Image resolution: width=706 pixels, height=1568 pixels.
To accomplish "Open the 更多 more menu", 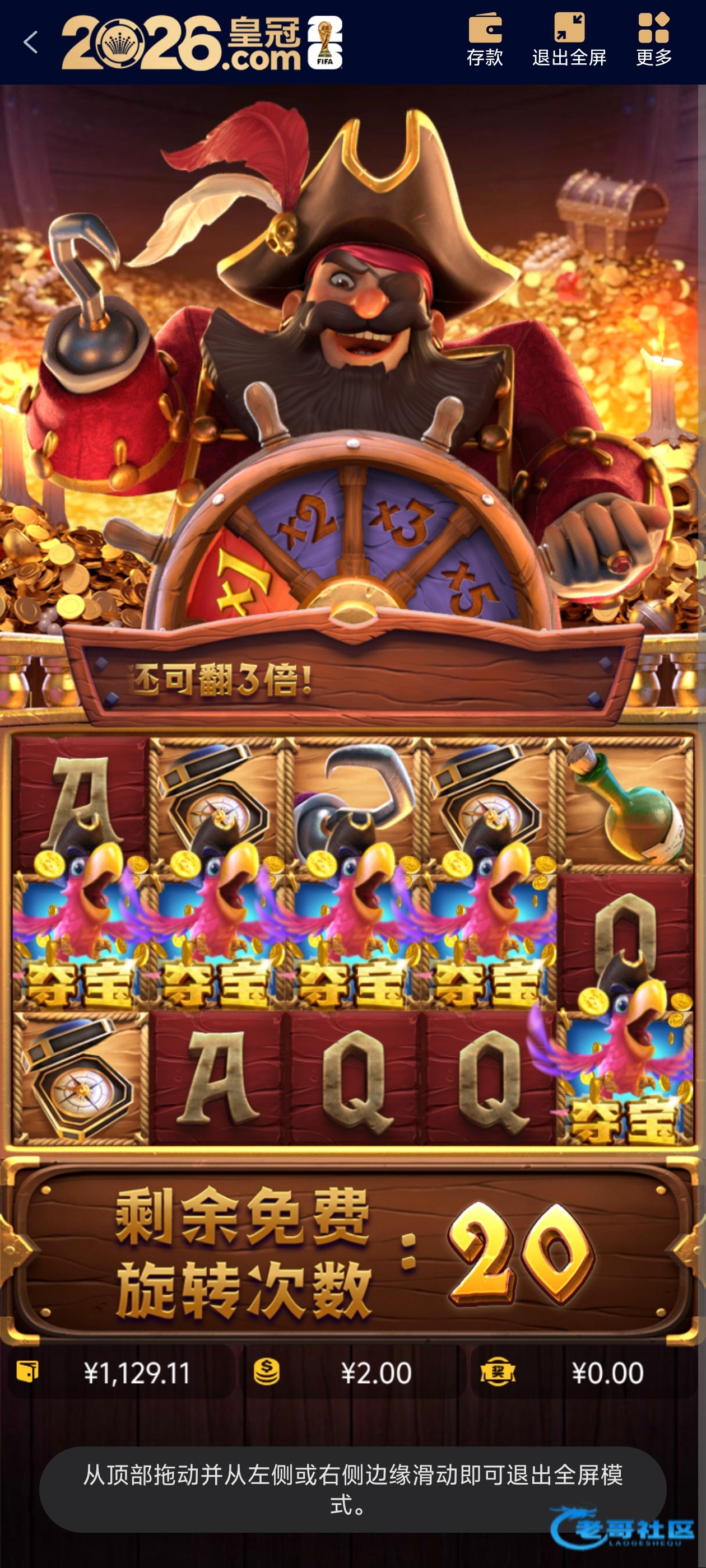I will pyautogui.click(x=654, y=40).
